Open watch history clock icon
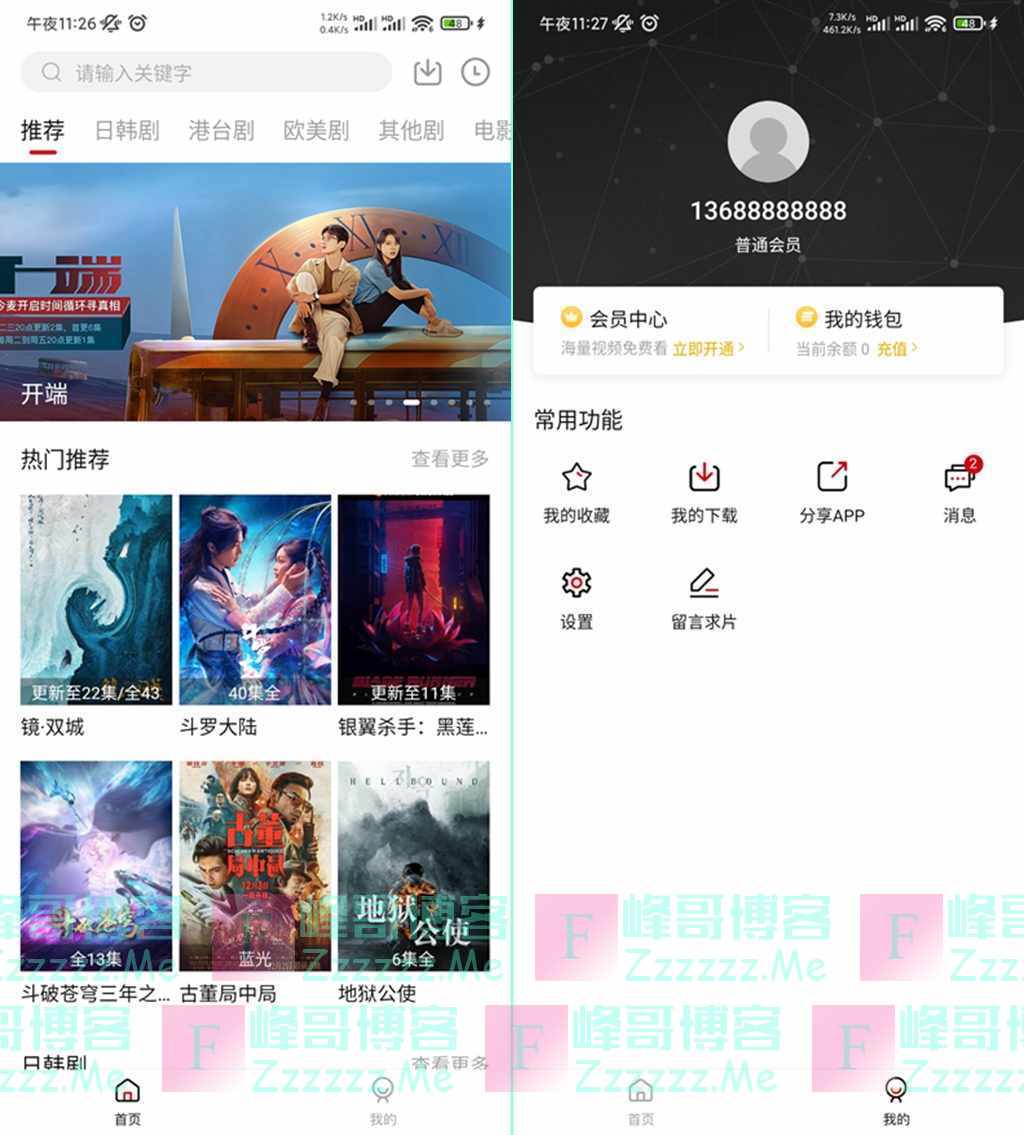 (x=475, y=72)
